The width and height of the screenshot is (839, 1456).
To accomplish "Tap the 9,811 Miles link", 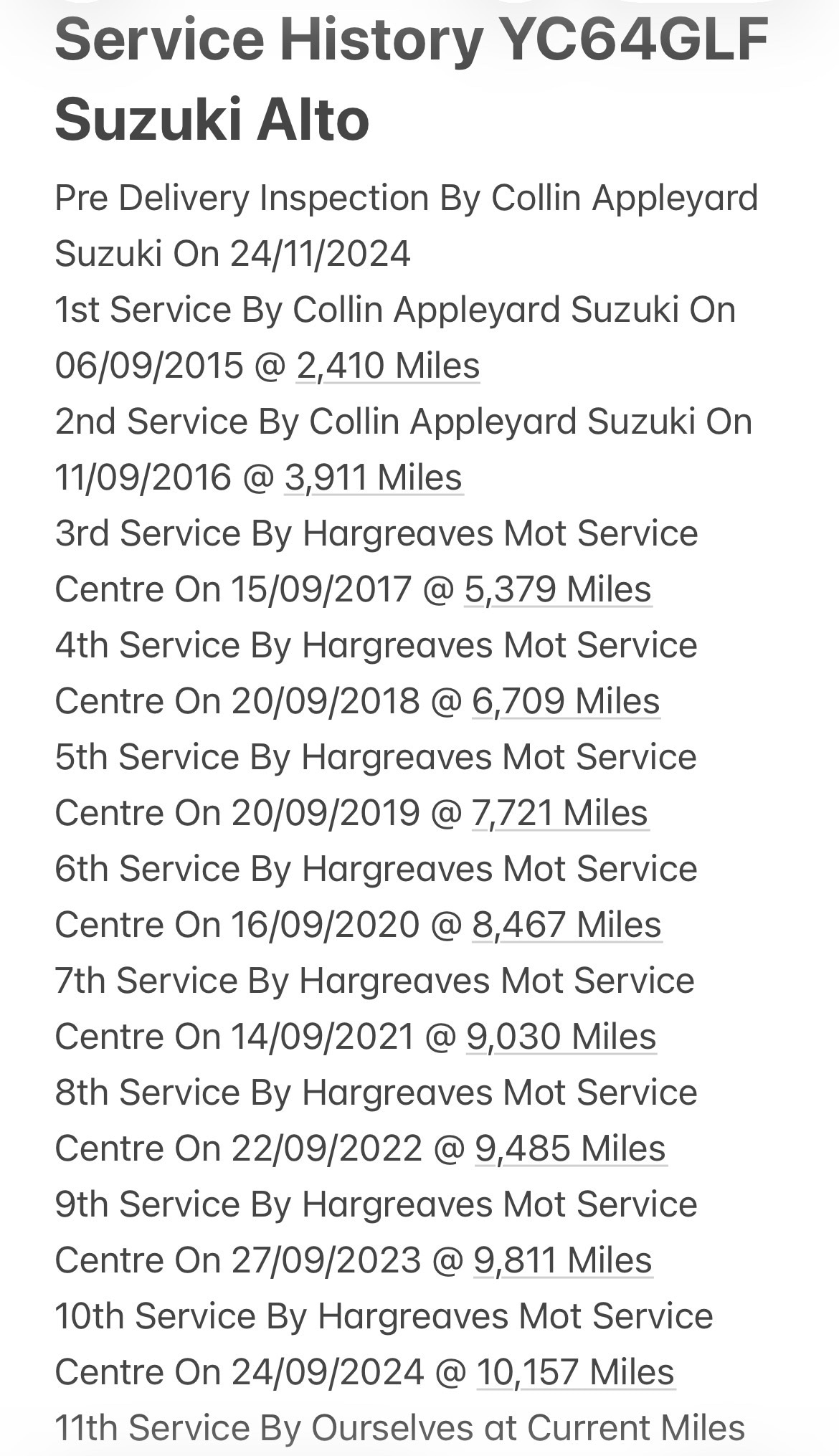I will pos(563,1260).
